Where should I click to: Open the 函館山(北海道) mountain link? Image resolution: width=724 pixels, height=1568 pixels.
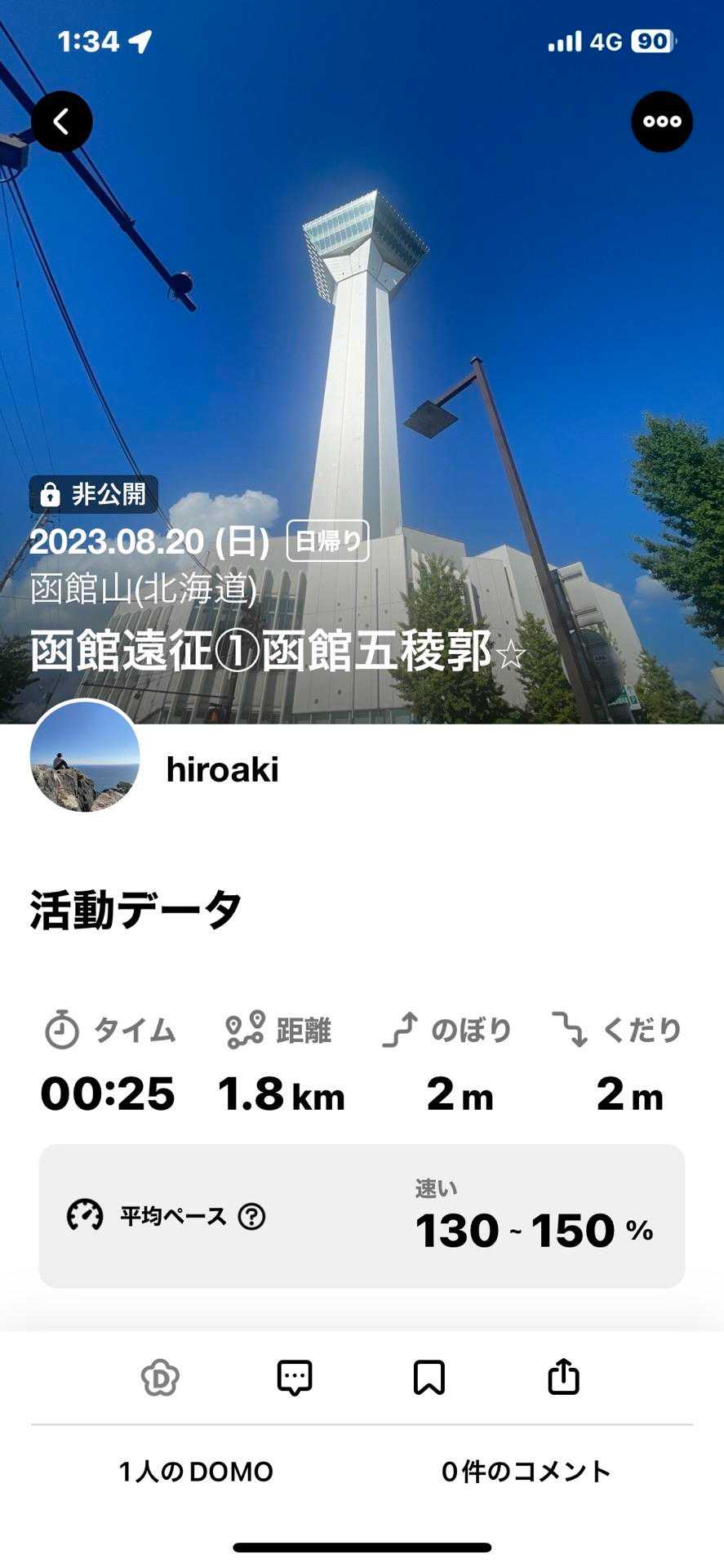click(144, 589)
